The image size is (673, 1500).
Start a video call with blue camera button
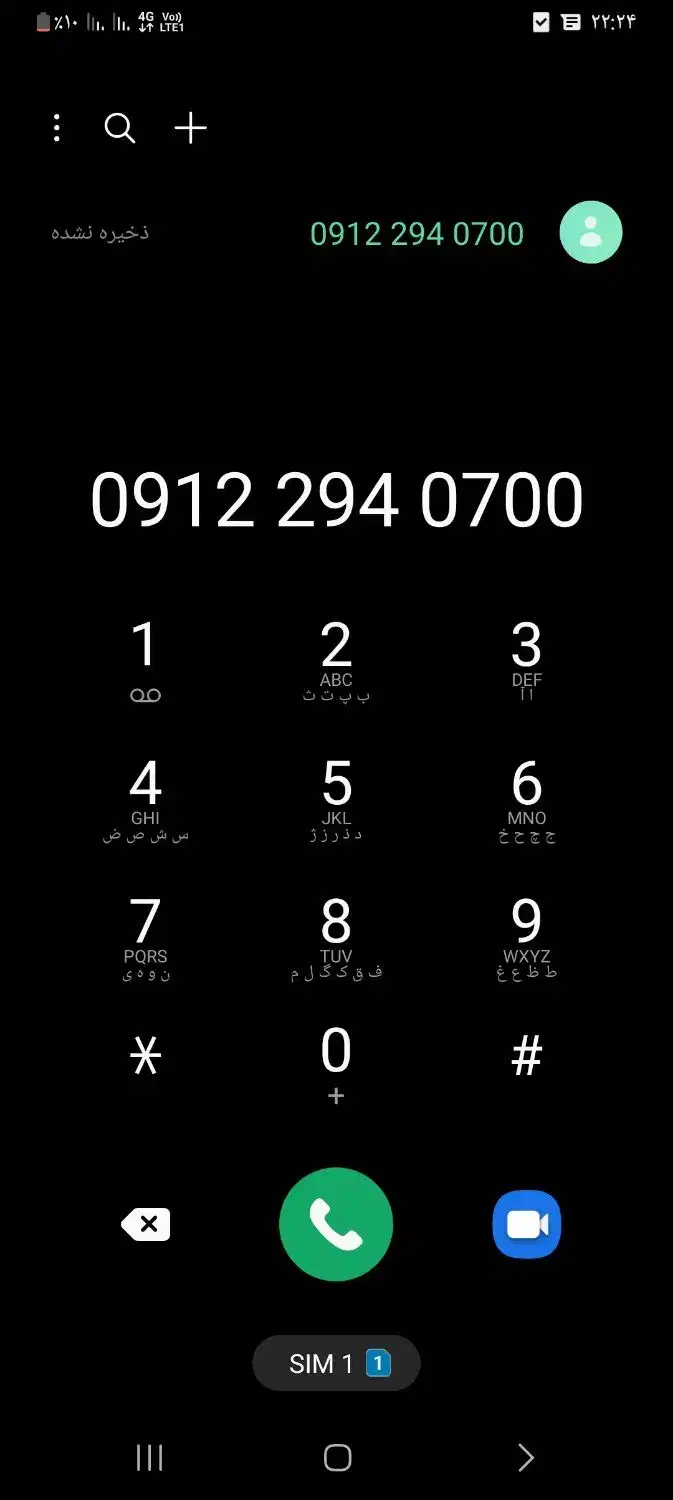(x=526, y=1225)
